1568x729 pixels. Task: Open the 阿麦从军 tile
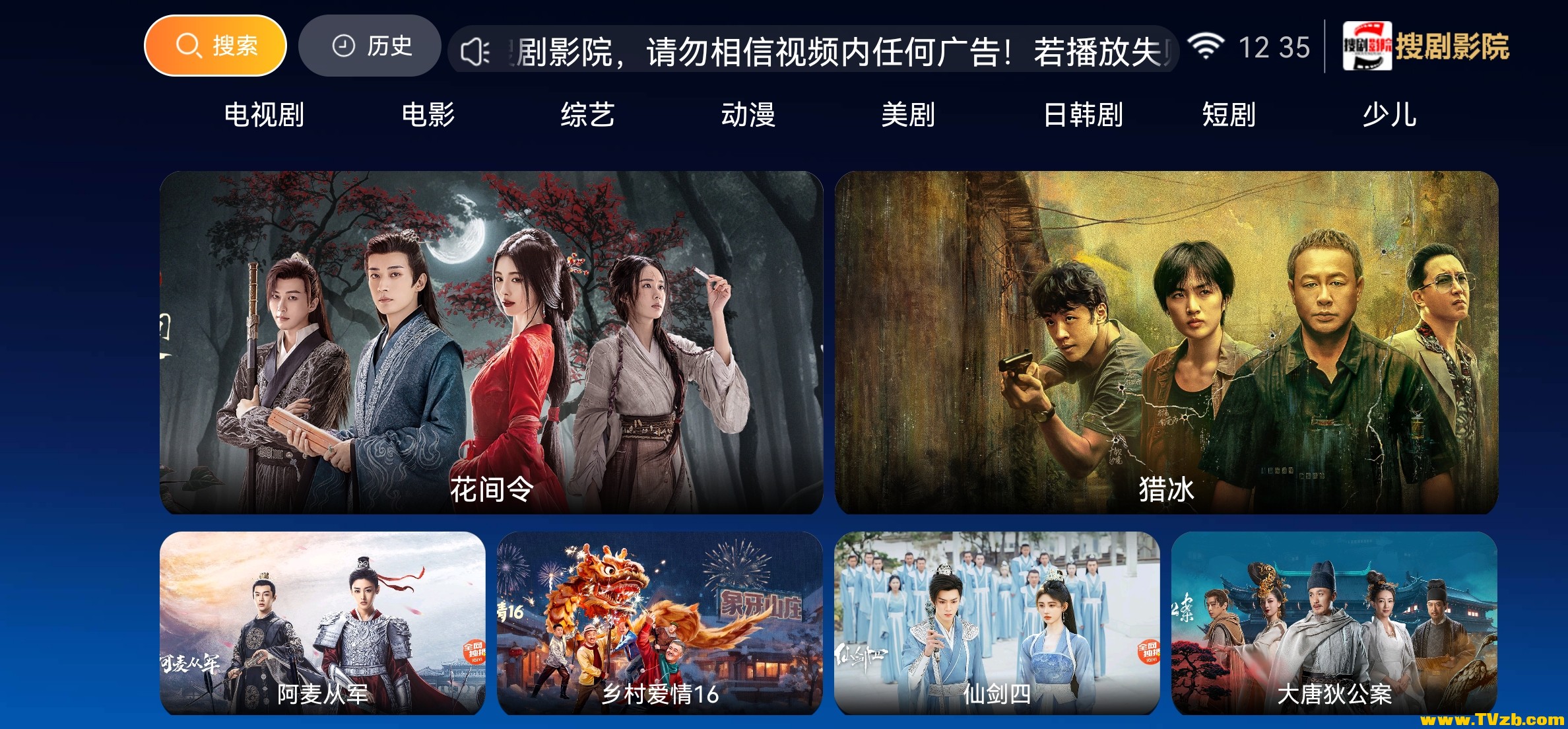coord(322,623)
